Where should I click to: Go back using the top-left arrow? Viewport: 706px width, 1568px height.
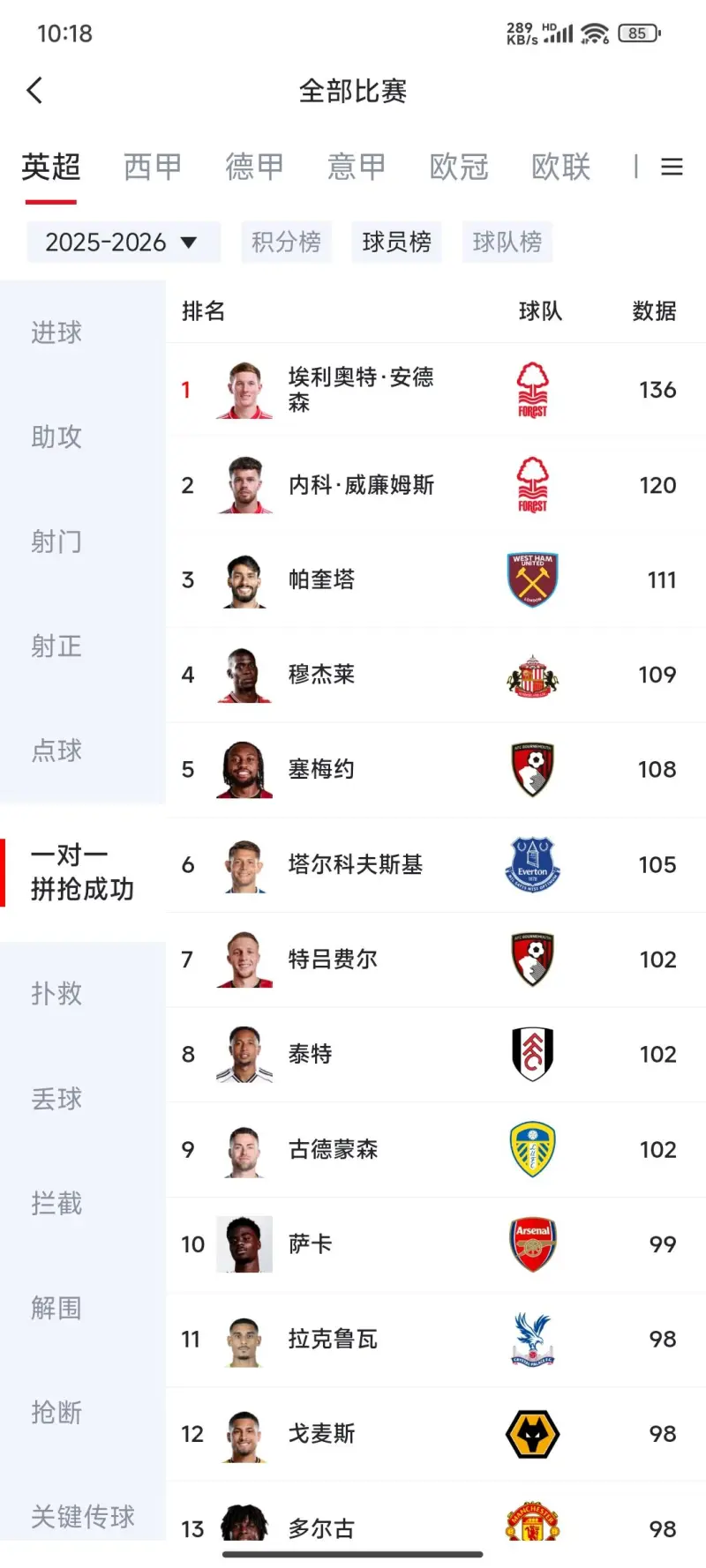35,91
